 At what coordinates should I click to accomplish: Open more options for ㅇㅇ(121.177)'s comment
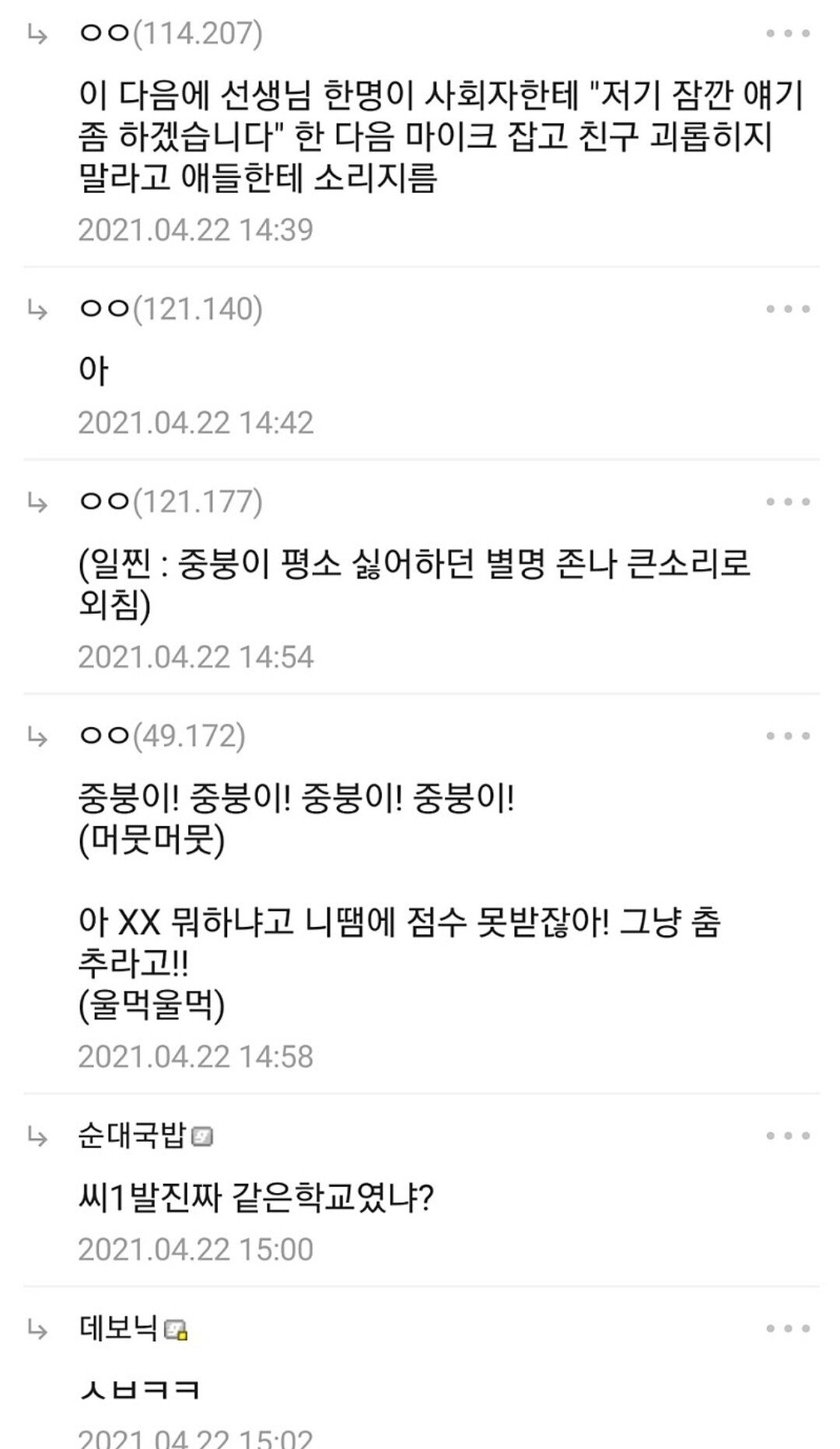click(x=788, y=502)
